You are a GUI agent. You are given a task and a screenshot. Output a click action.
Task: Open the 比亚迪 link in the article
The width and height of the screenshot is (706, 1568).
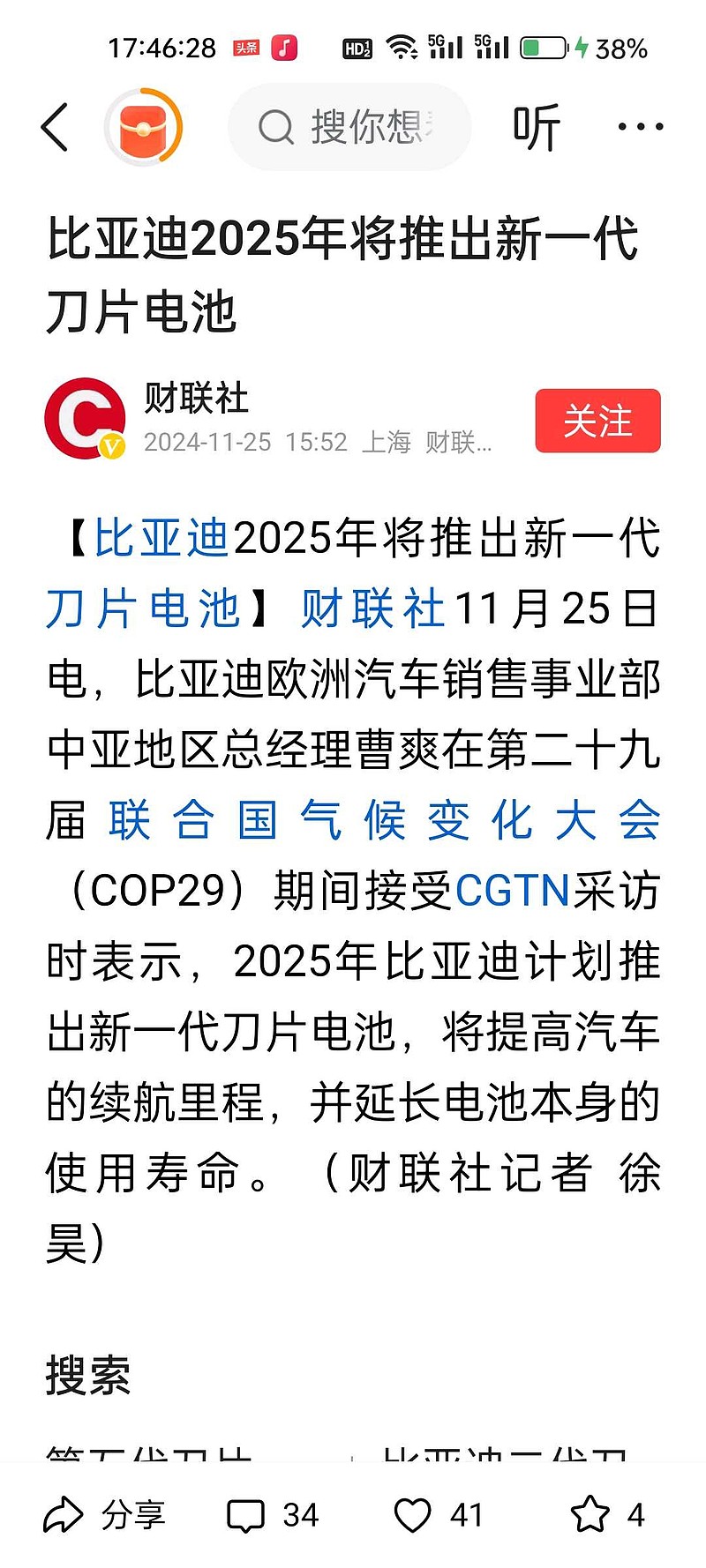click(162, 538)
